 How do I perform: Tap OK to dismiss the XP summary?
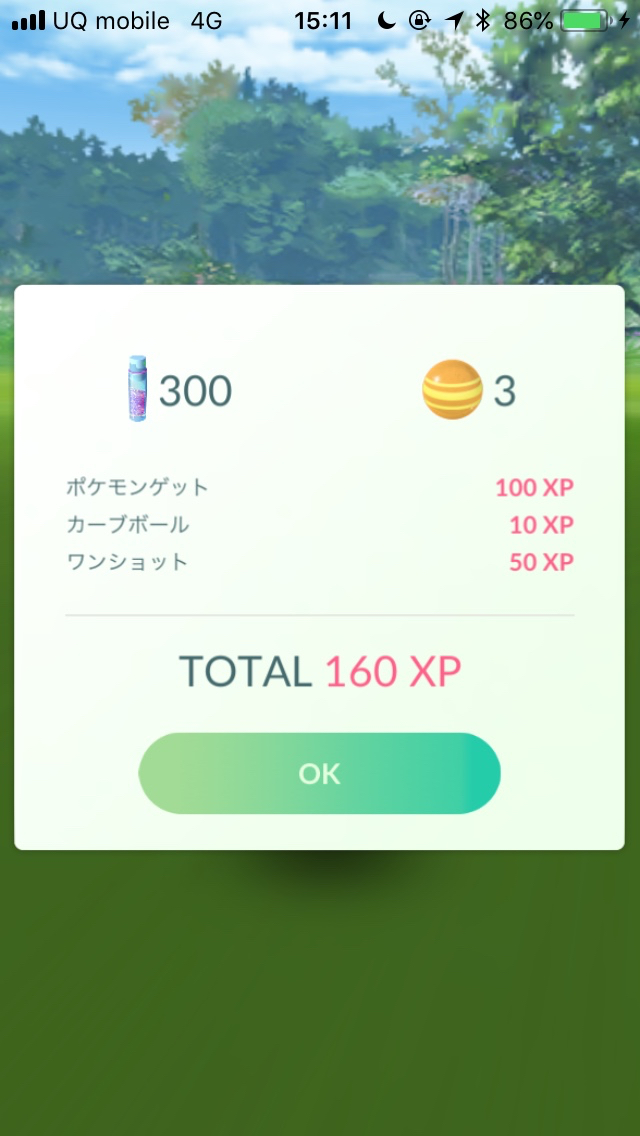pos(319,773)
